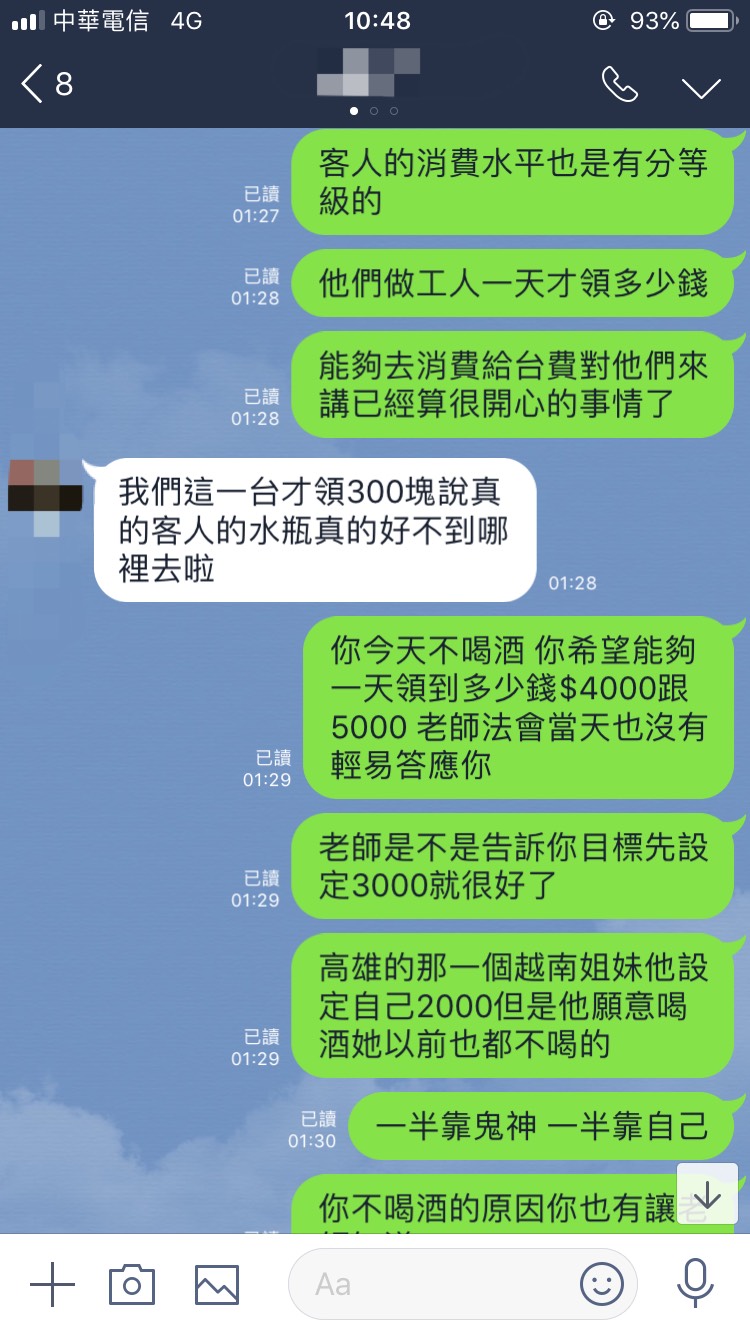Start a voice call with this contact
The width and height of the screenshot is (750, 1334).
click(x=619, y=85)
